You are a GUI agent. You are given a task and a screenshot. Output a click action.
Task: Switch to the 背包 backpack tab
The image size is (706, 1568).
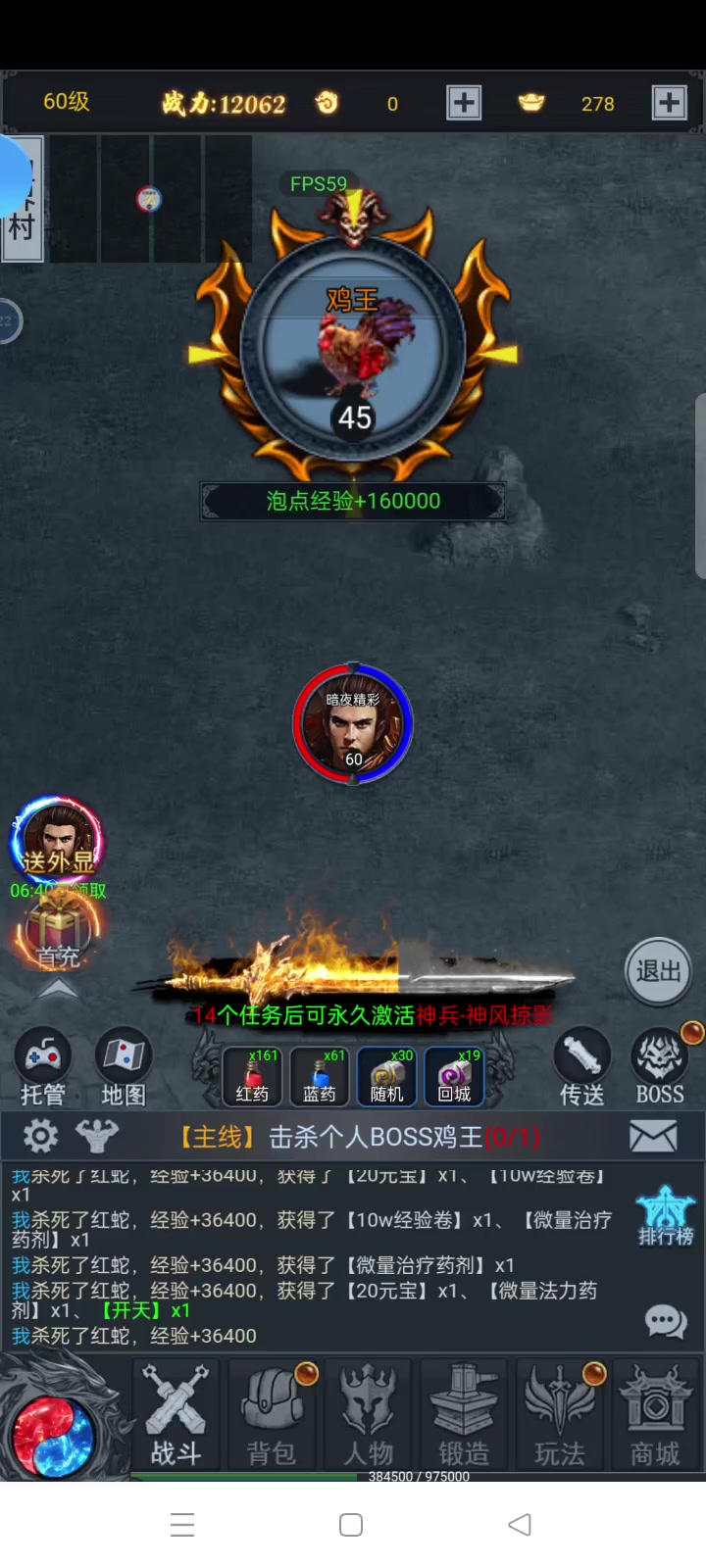[273, 1417]
